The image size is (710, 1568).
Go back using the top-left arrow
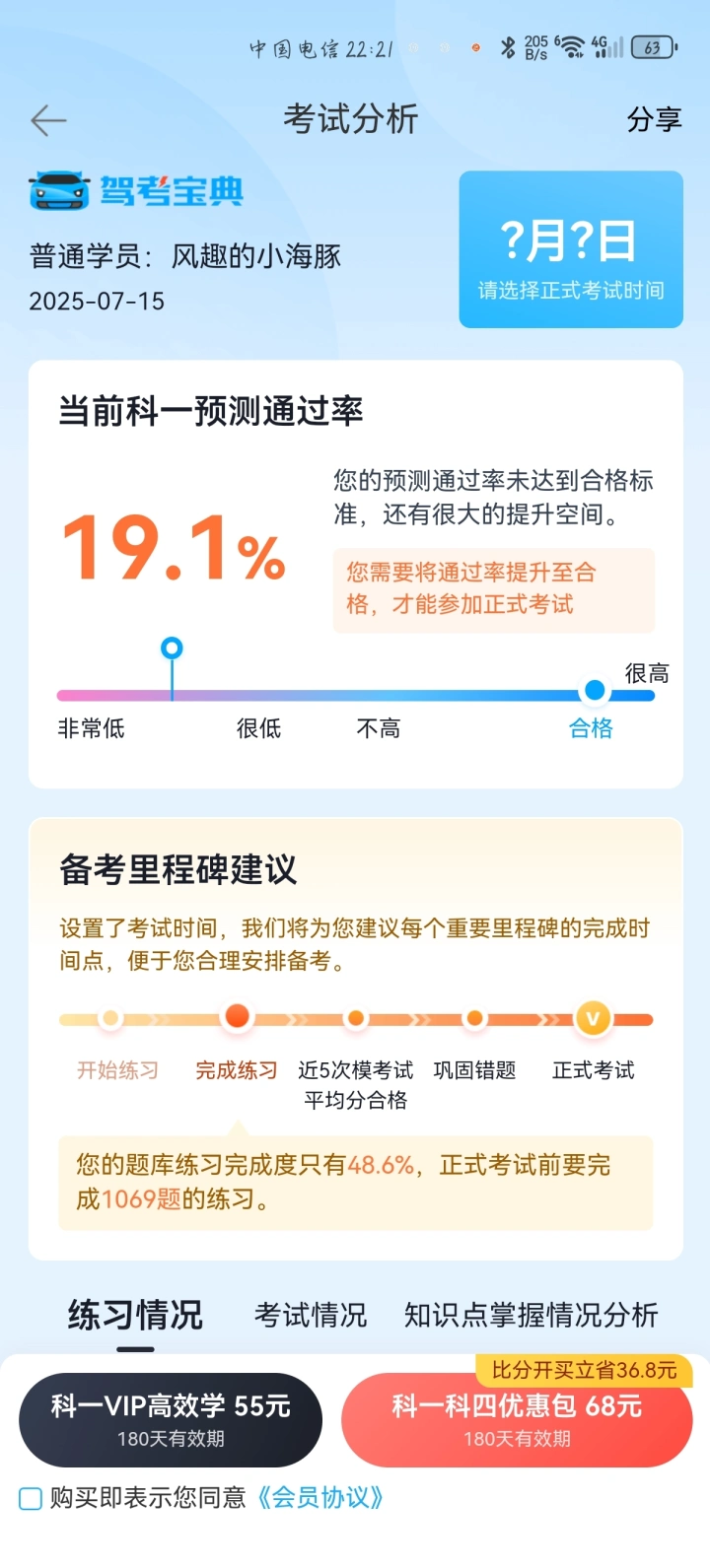(x=48, y=121)
